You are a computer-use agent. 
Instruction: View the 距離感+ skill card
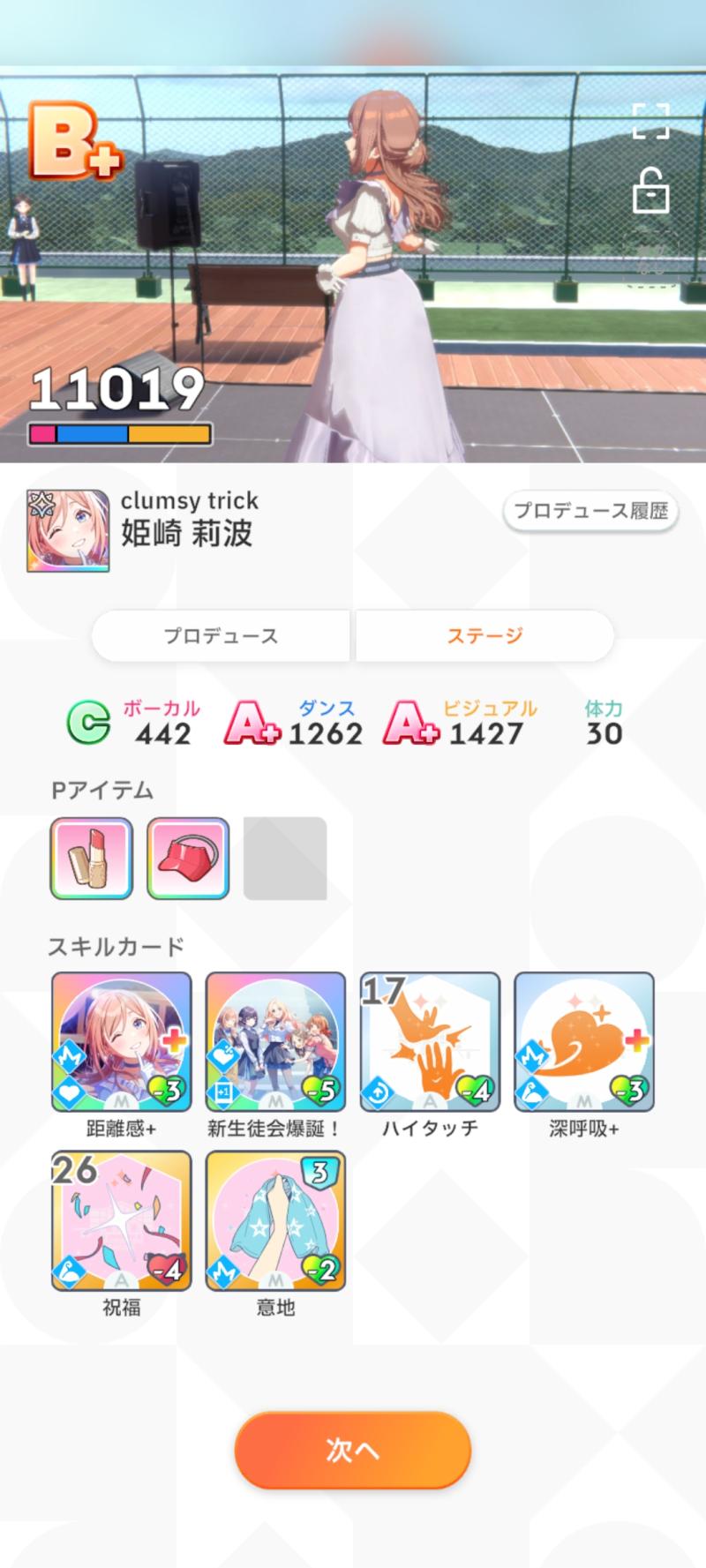tap(122, 1042)
